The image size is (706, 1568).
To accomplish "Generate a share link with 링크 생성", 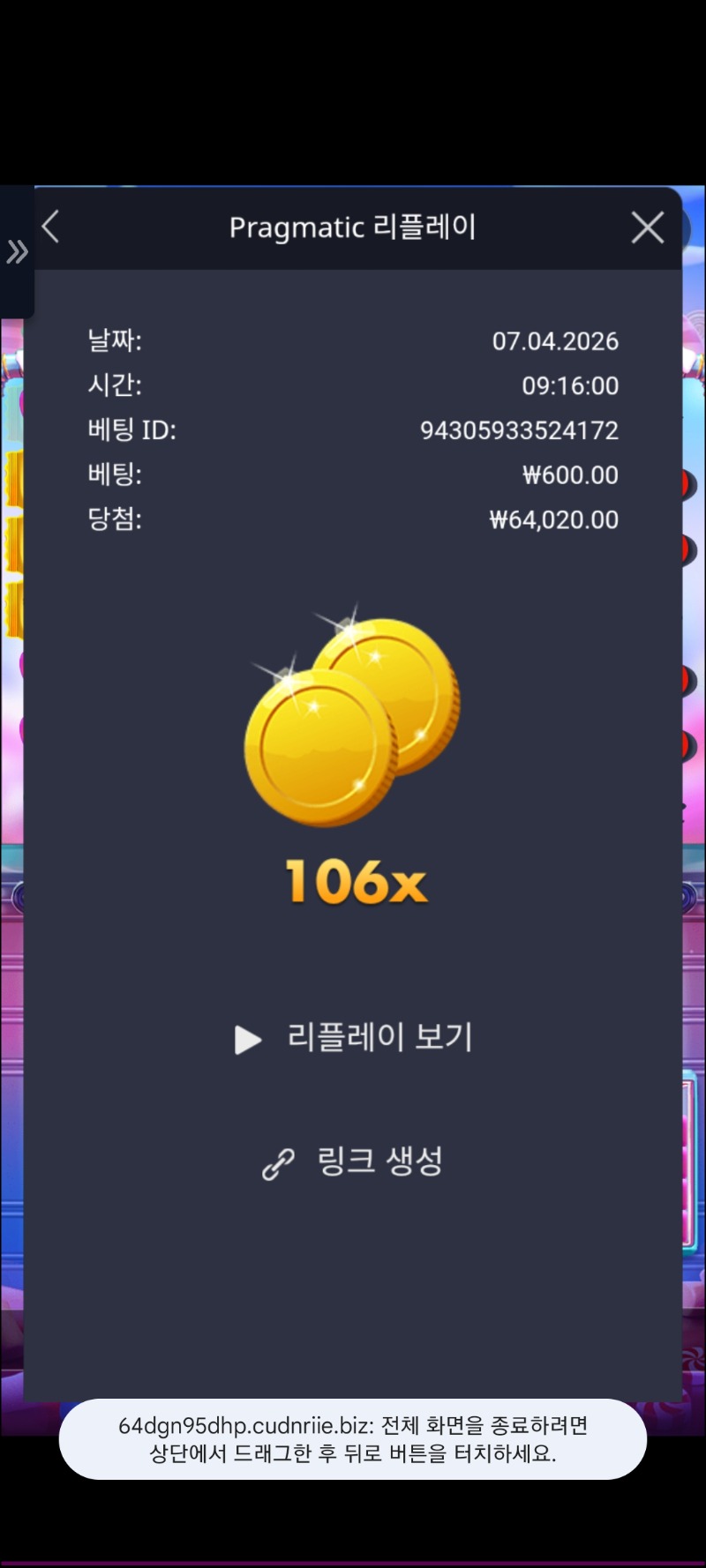I will [x=353, y=1162].
